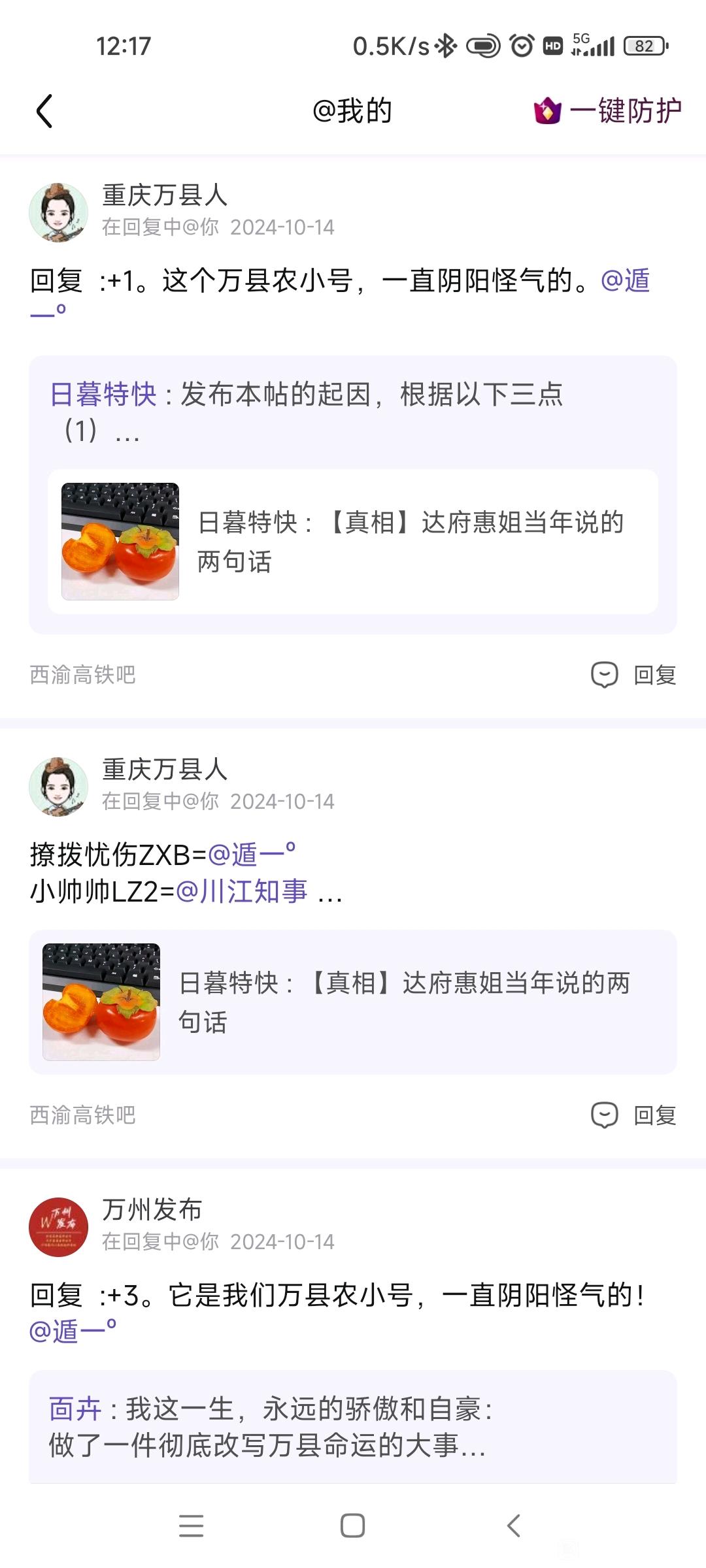Open 西渝高铁吧 forum under the +1 reply
The width and height of the screenshot is (706, 1568).
tap(83, 675)
